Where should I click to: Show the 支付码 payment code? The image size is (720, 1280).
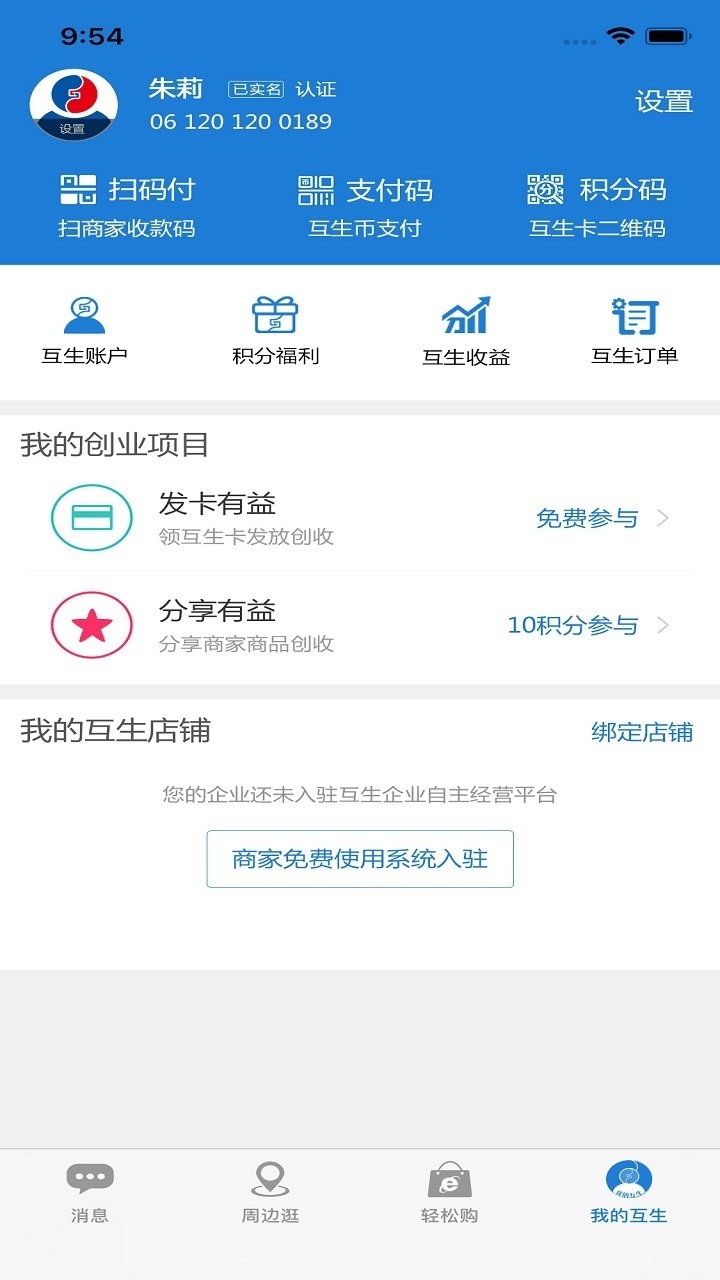click(365, 206)
